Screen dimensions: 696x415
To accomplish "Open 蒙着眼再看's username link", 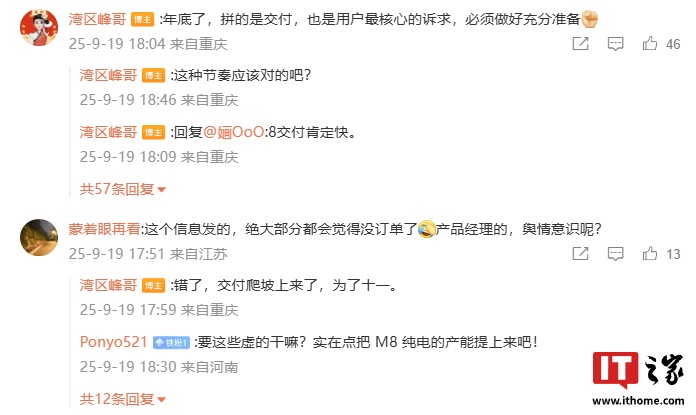I will click(110, 228).
